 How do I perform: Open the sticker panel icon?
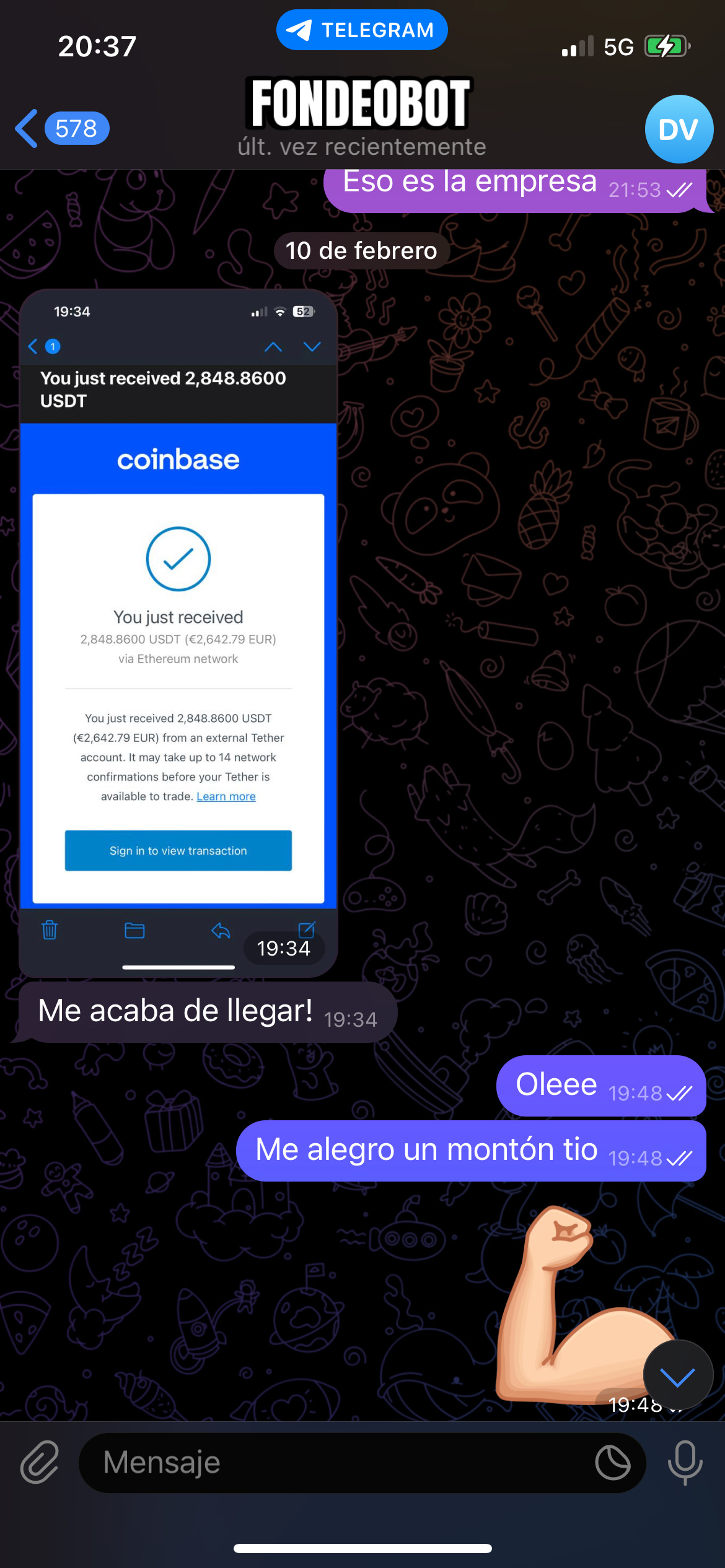(612, 1463)
